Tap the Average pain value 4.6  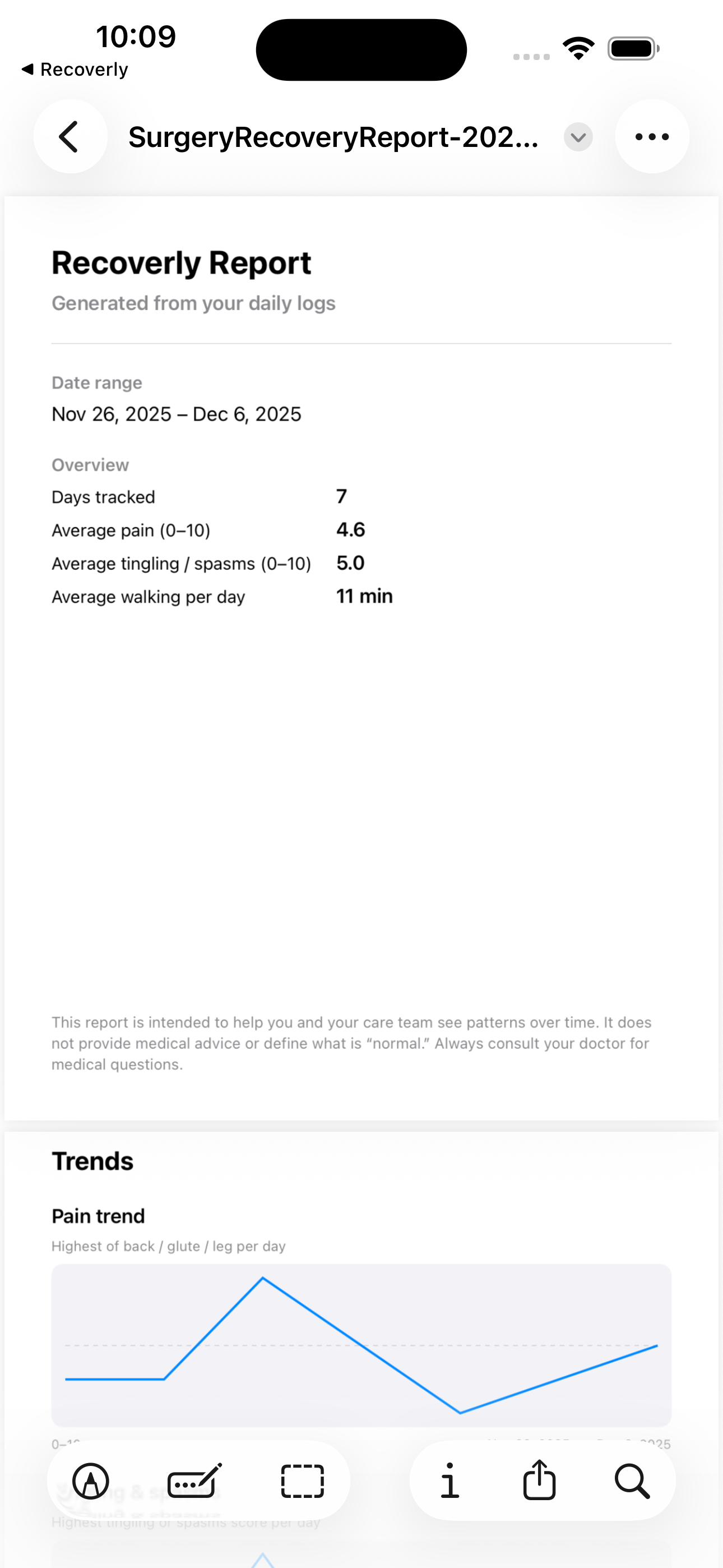pyautogui.click(x=351, y=529)
